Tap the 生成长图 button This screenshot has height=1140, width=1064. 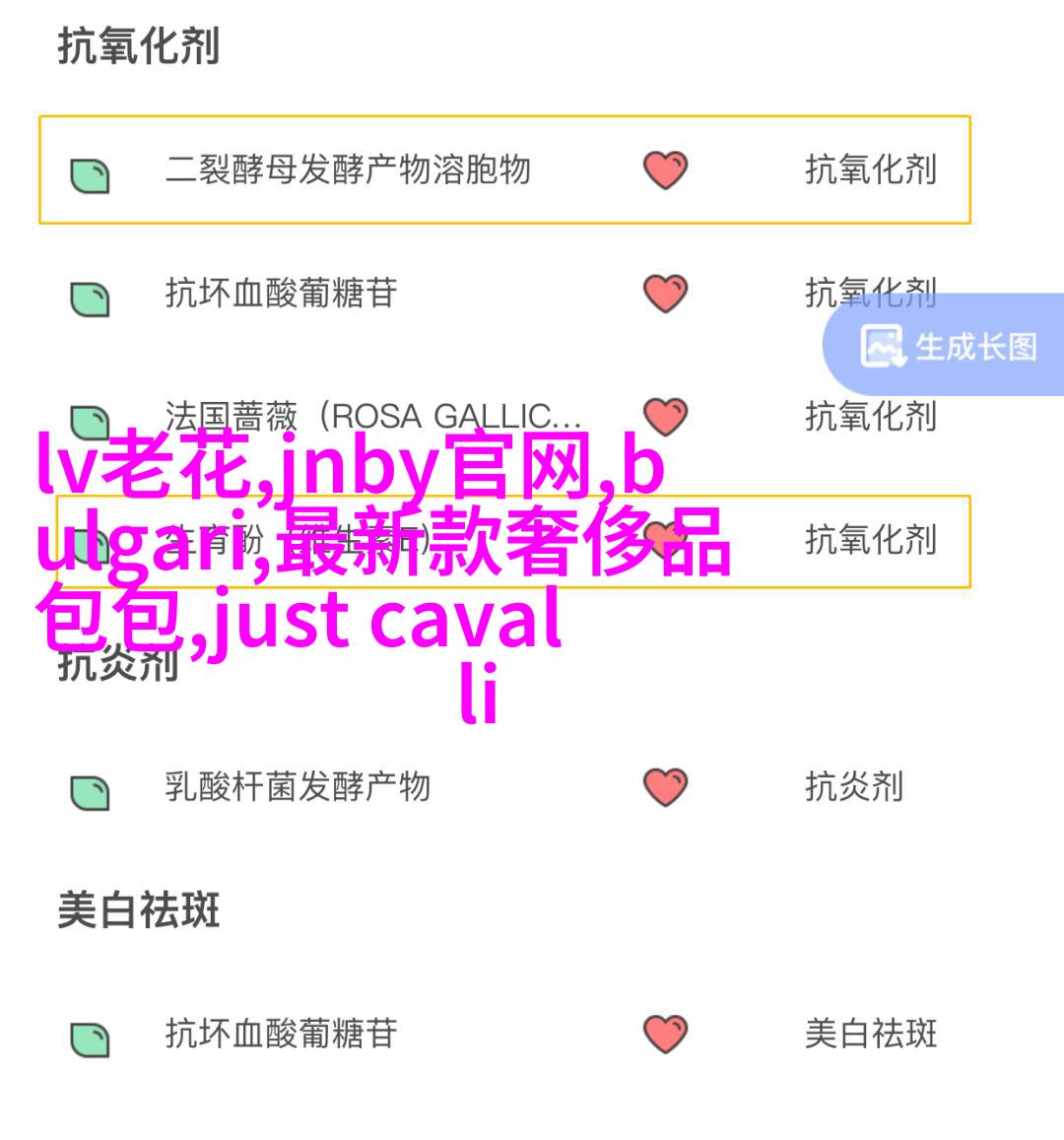948,346
